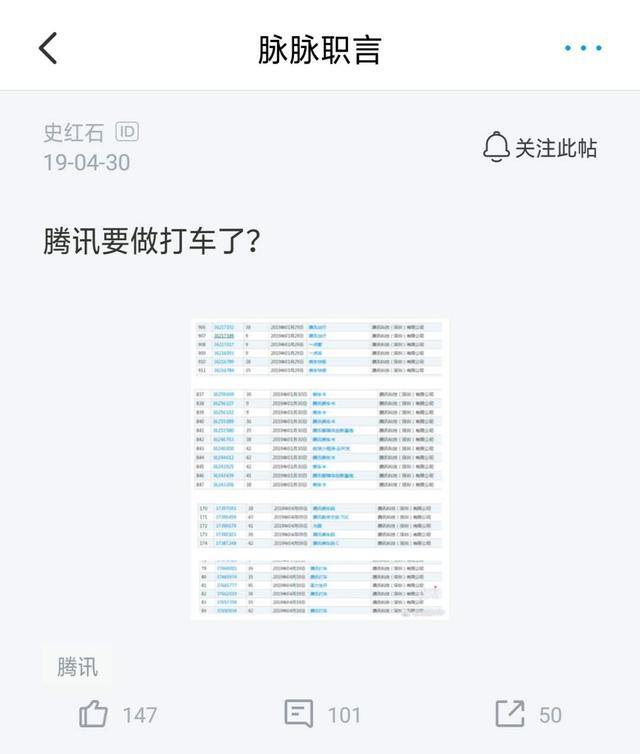
Task: Share this post with 50 shares
Action: (510, 714)
